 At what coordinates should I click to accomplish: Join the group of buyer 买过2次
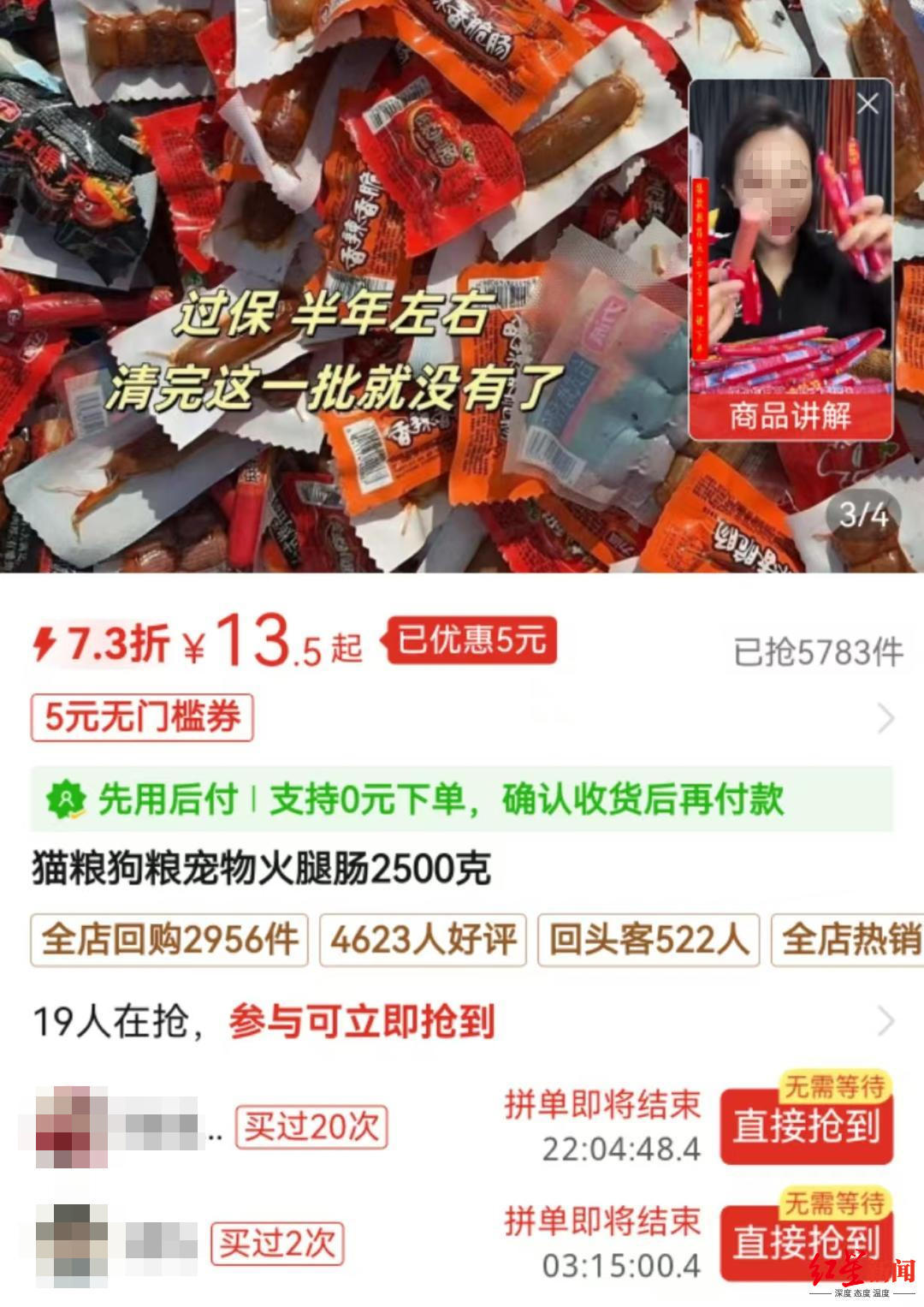[806, 1242]
